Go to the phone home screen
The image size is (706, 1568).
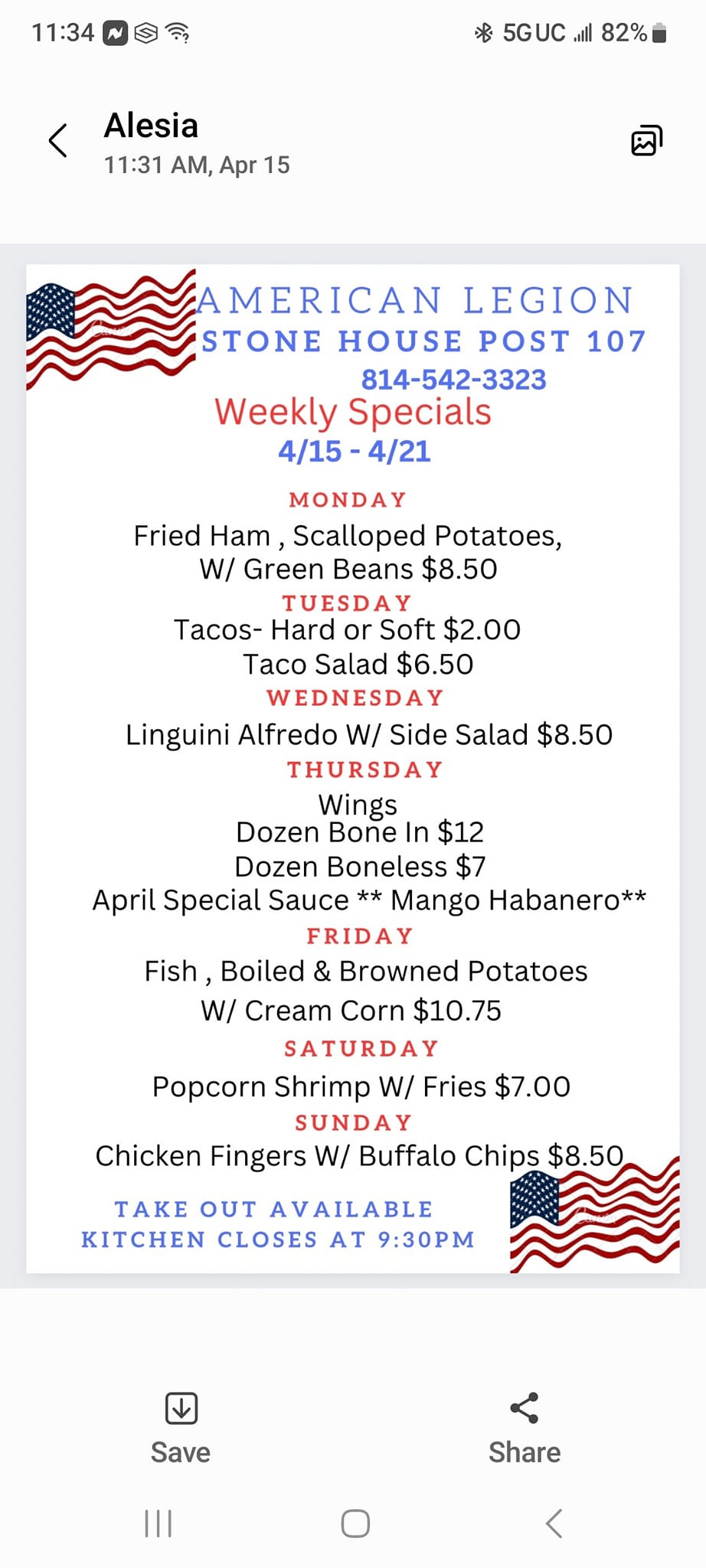(355, 1523)
